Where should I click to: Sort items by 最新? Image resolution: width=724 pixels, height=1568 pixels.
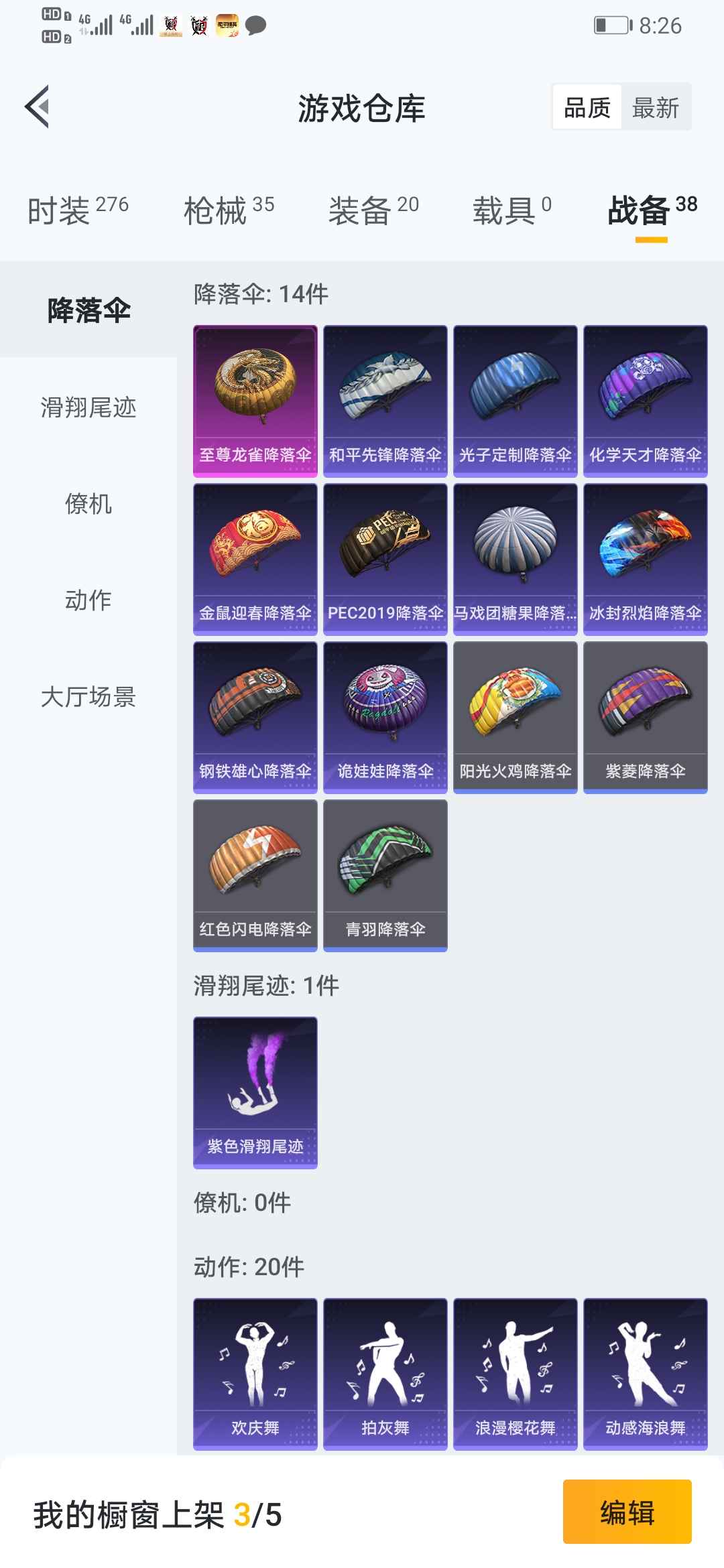click(655, 107)
